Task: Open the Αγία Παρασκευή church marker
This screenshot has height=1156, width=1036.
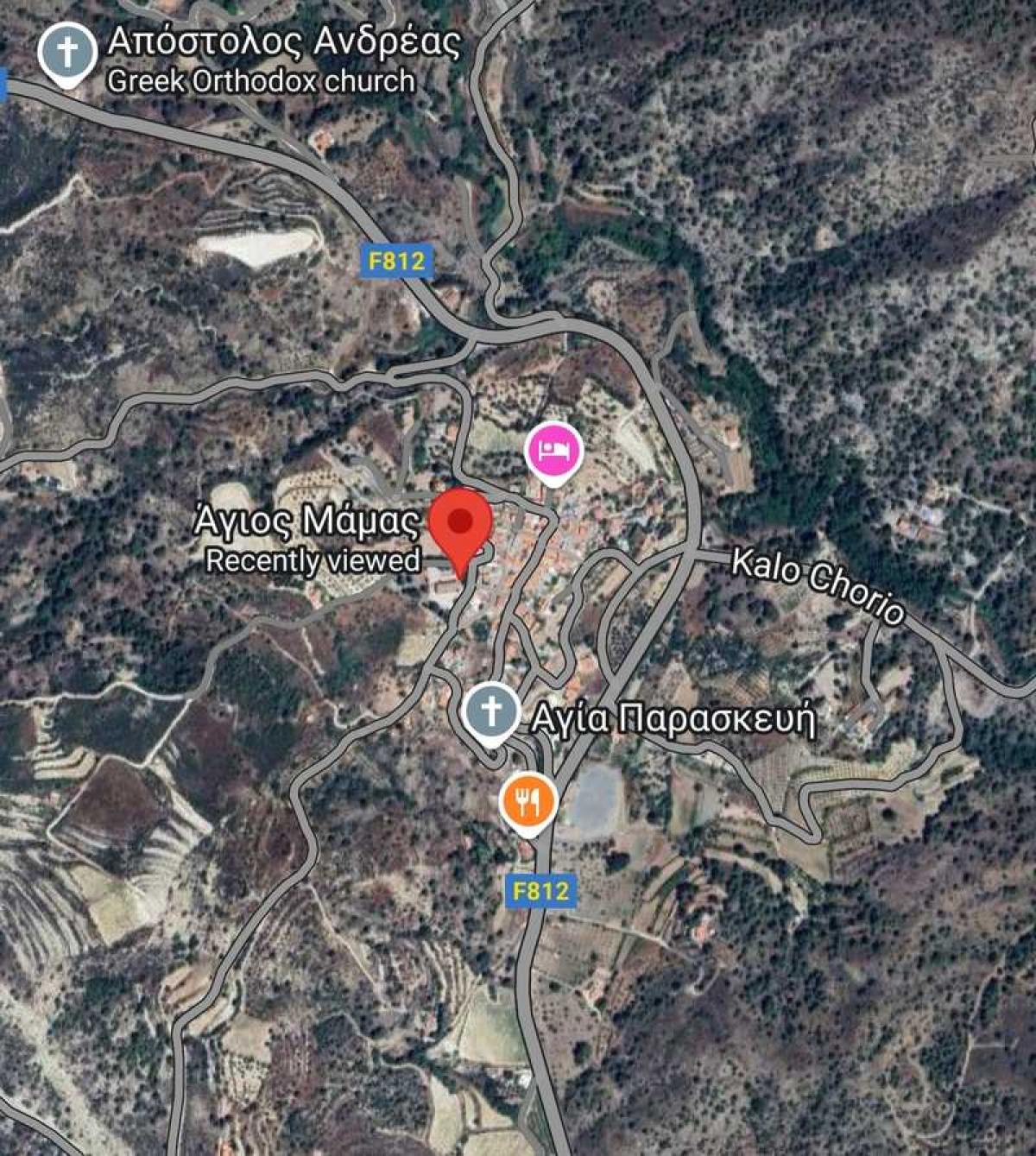Action: pos(490,711)
